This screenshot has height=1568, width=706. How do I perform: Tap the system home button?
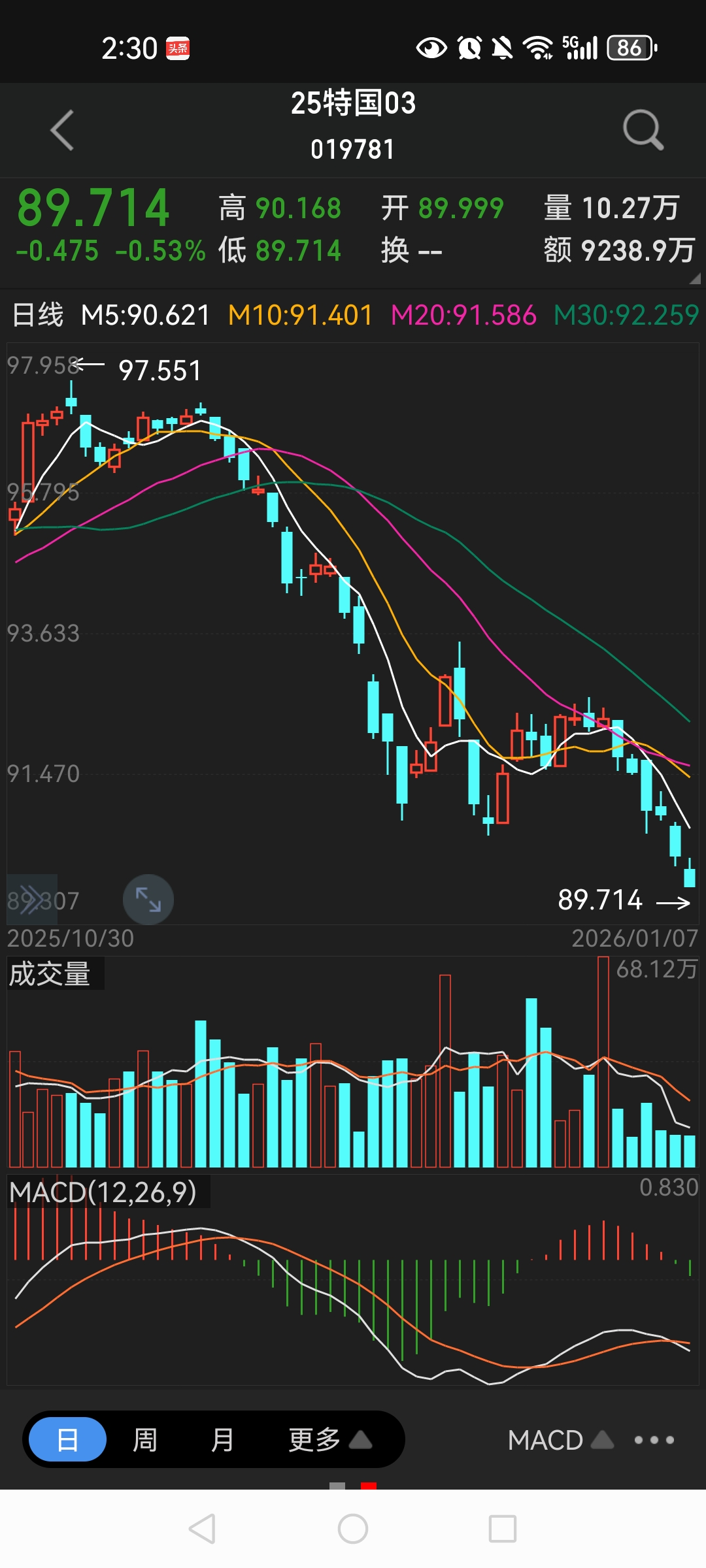click(353, 1529)
